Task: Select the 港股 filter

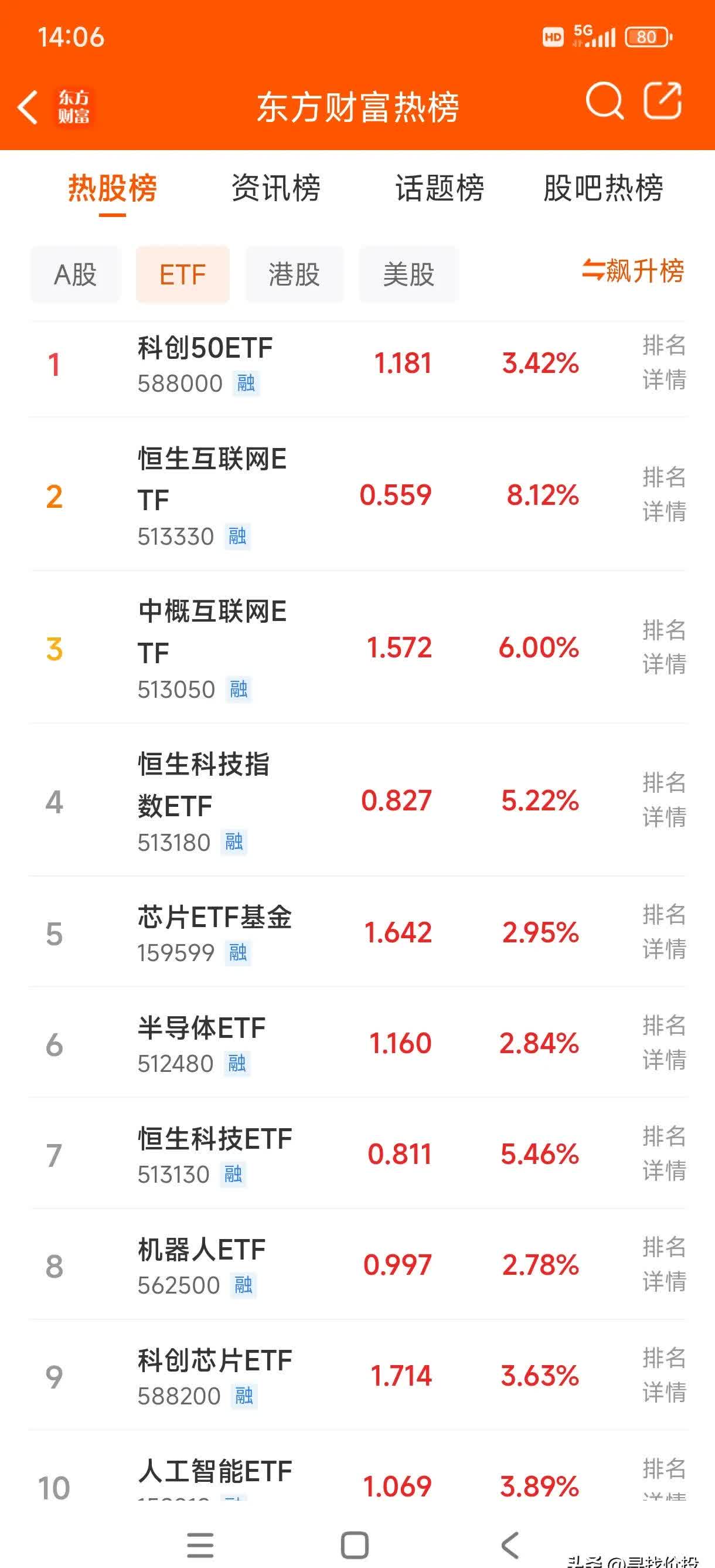Action: click(x=295, y=274)
